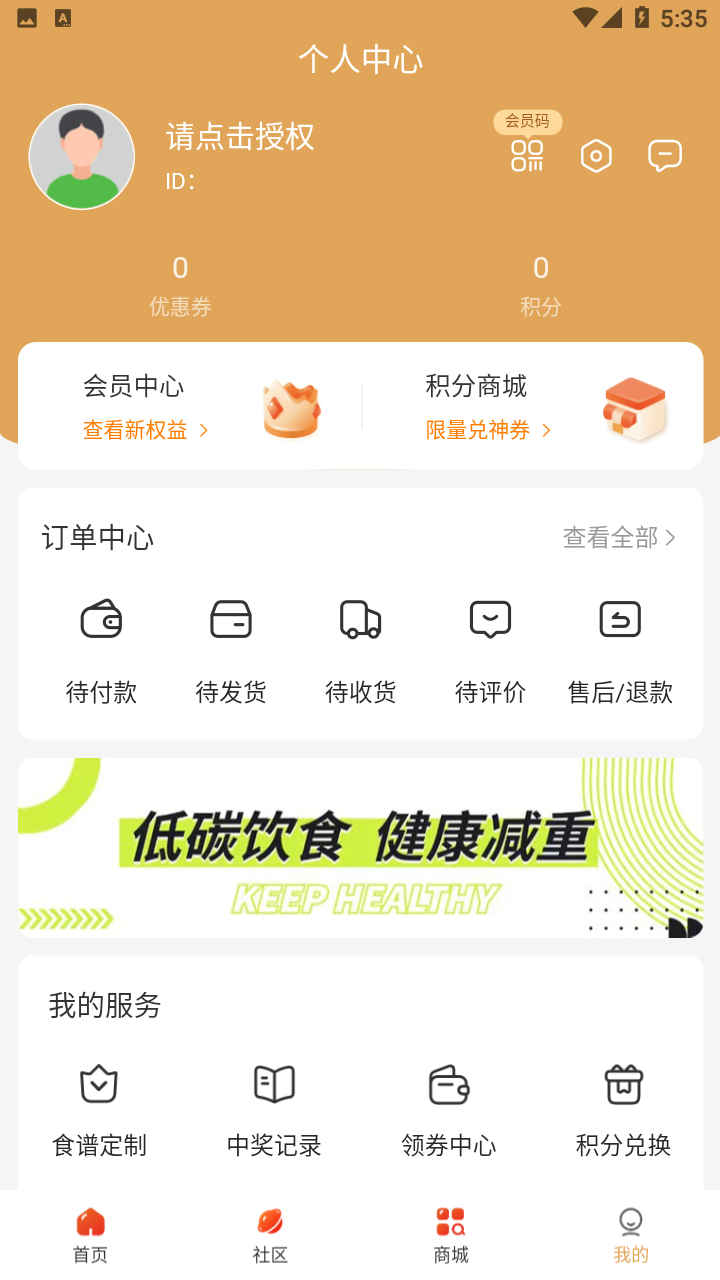Select the 积分兑换 points exchange icon

click(623, 1083)
